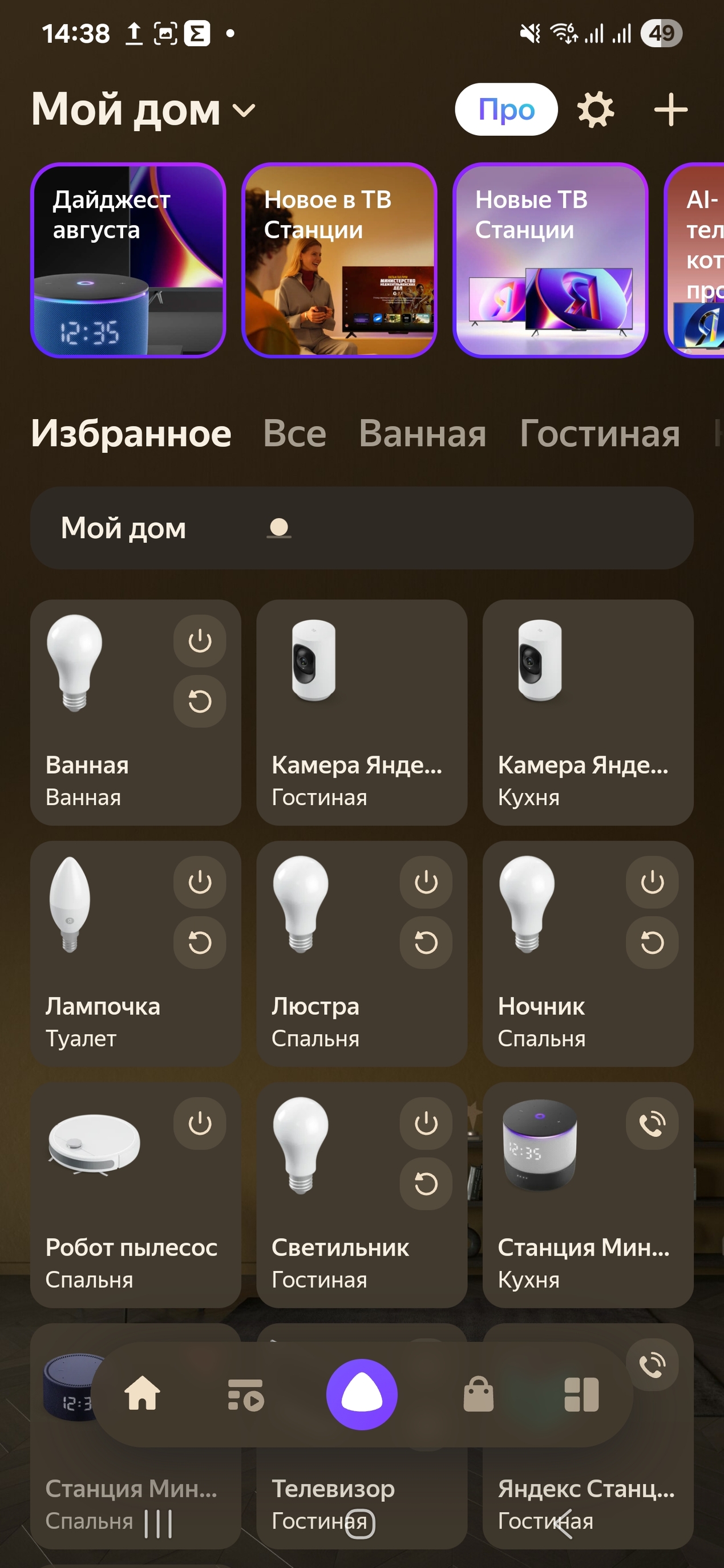Tap the Про button
This screenshot has height=1568, width=724.
[506, 109]
